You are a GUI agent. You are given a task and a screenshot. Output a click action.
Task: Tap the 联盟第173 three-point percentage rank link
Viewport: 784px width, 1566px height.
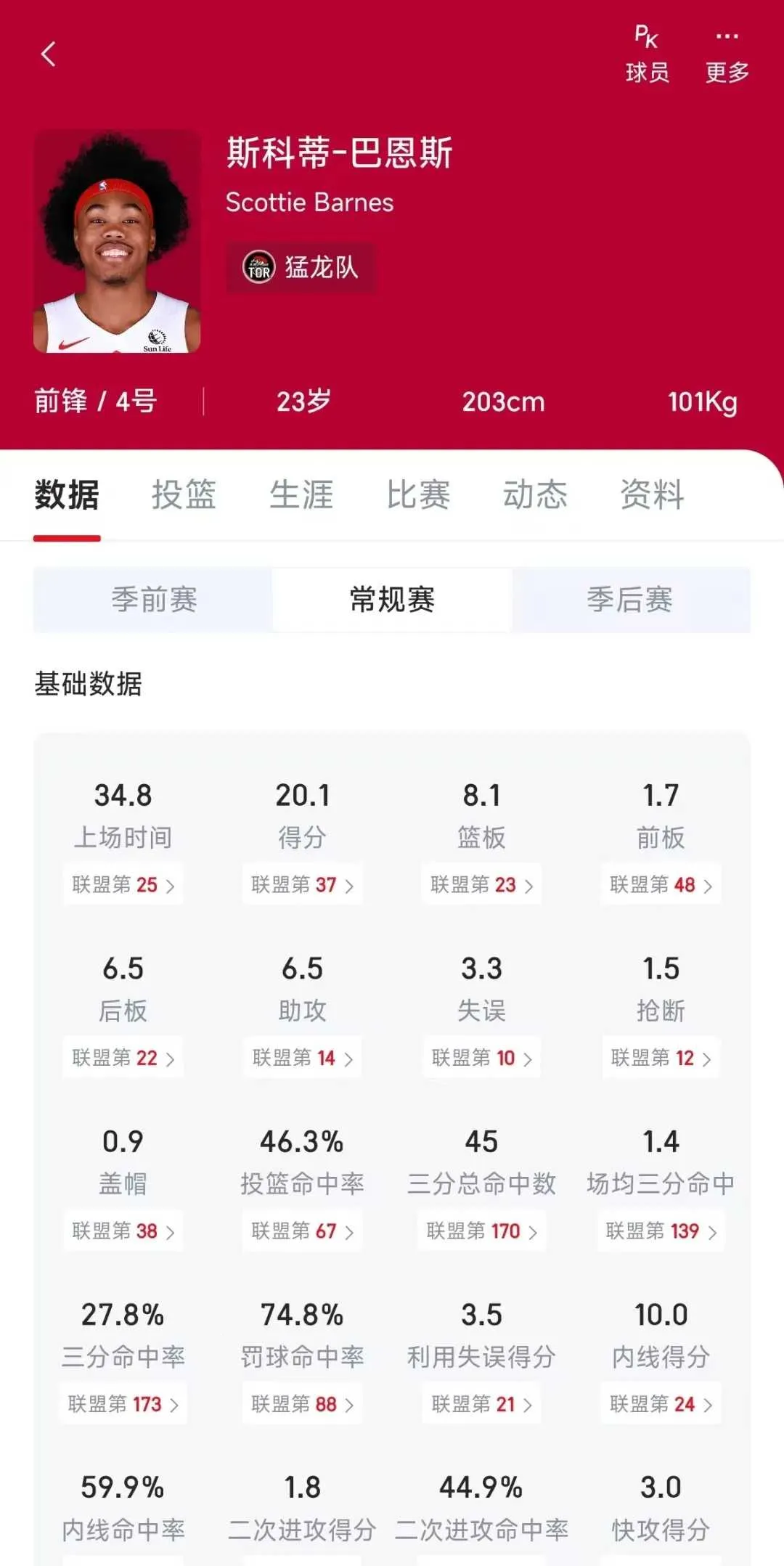point(122,1403)
